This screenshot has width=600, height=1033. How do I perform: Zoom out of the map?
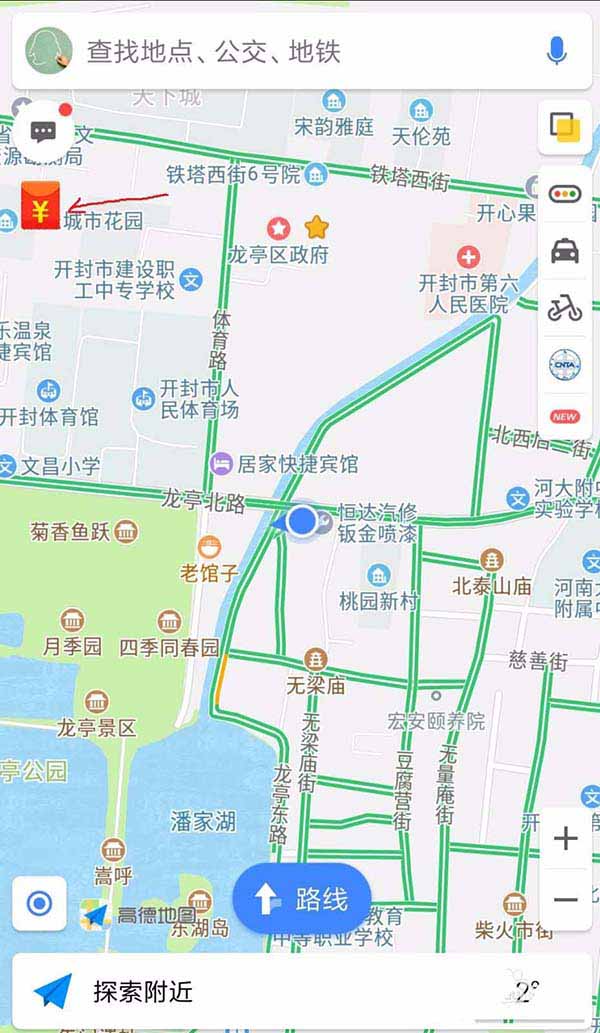[565, 900]
